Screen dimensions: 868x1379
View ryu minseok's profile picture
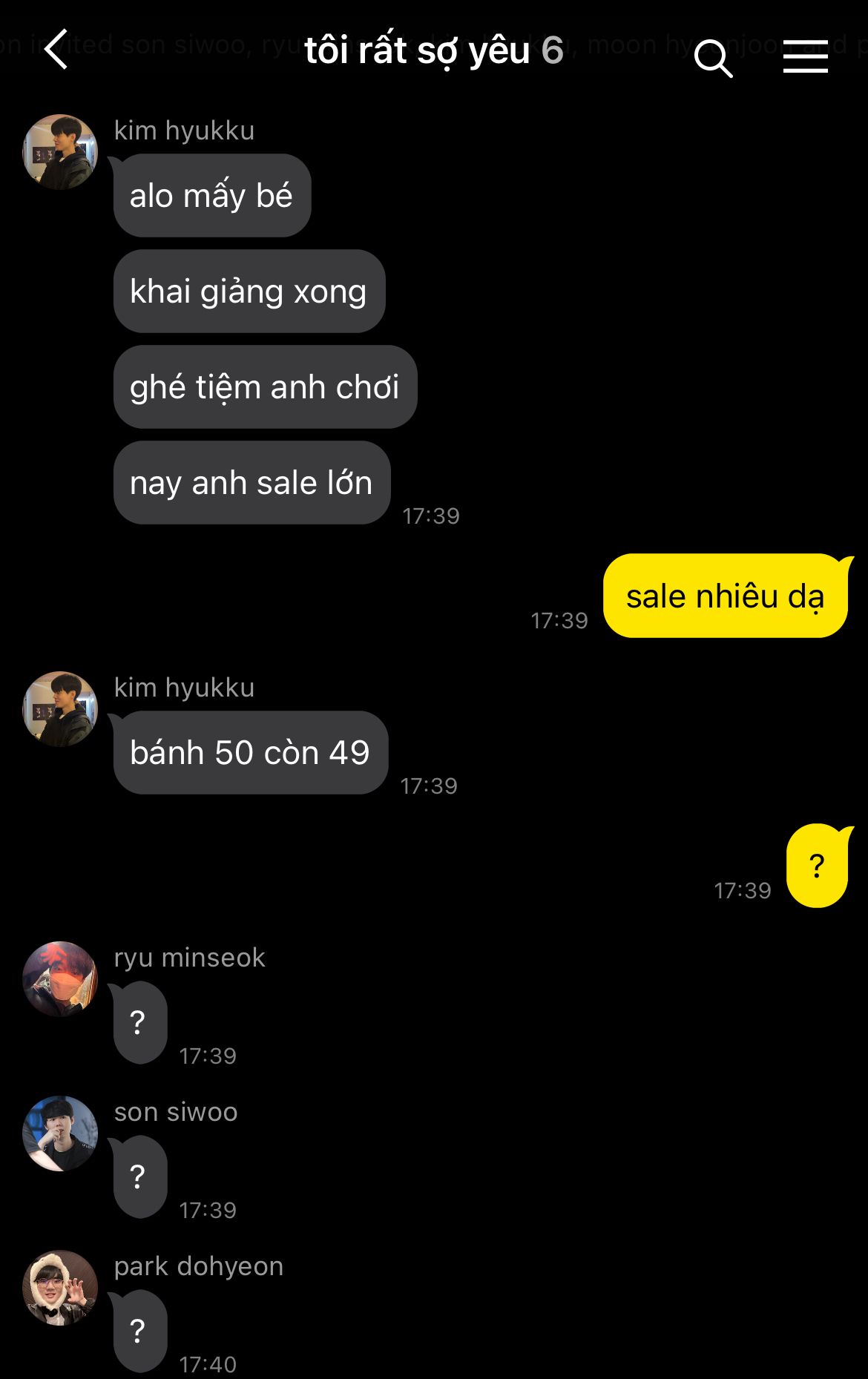60,979
